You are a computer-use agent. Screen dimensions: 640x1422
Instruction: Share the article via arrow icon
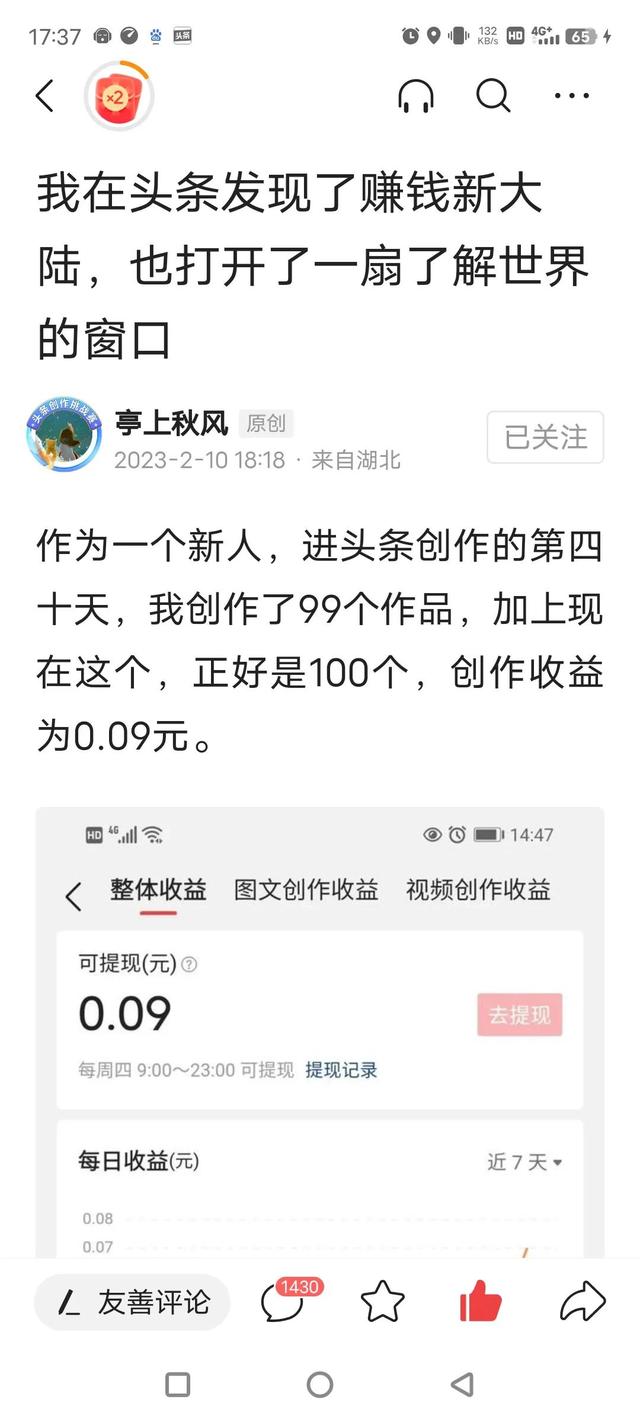pos(582,1302)
